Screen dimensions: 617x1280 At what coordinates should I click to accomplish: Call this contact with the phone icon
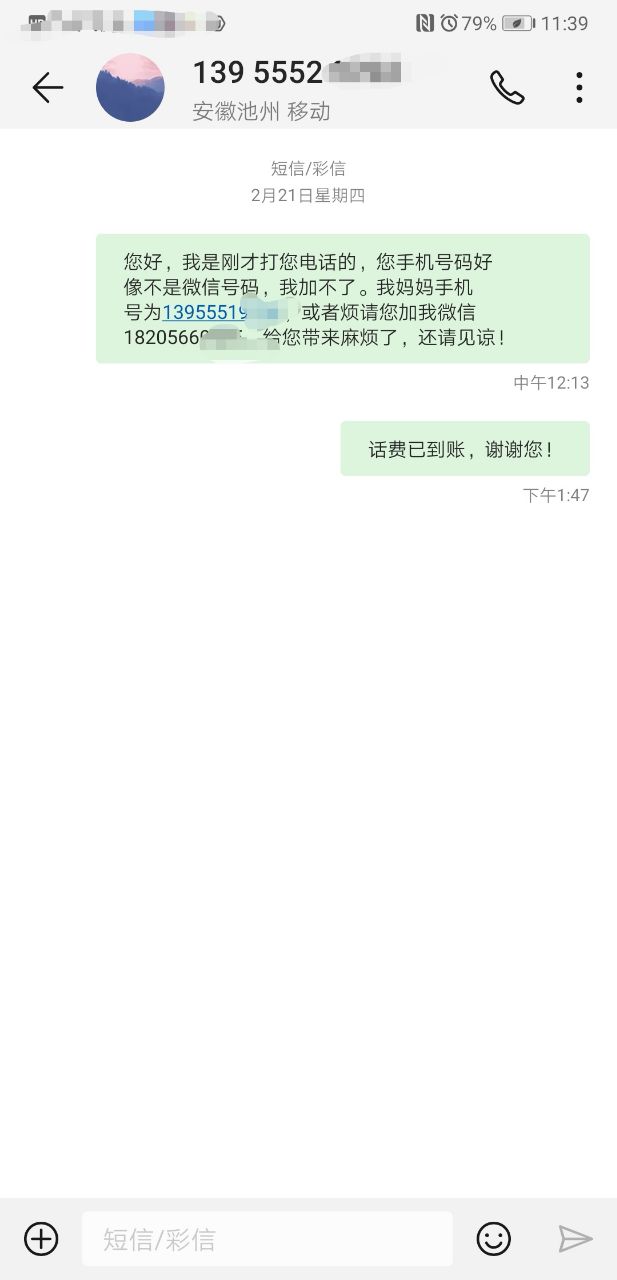(506, 88)
